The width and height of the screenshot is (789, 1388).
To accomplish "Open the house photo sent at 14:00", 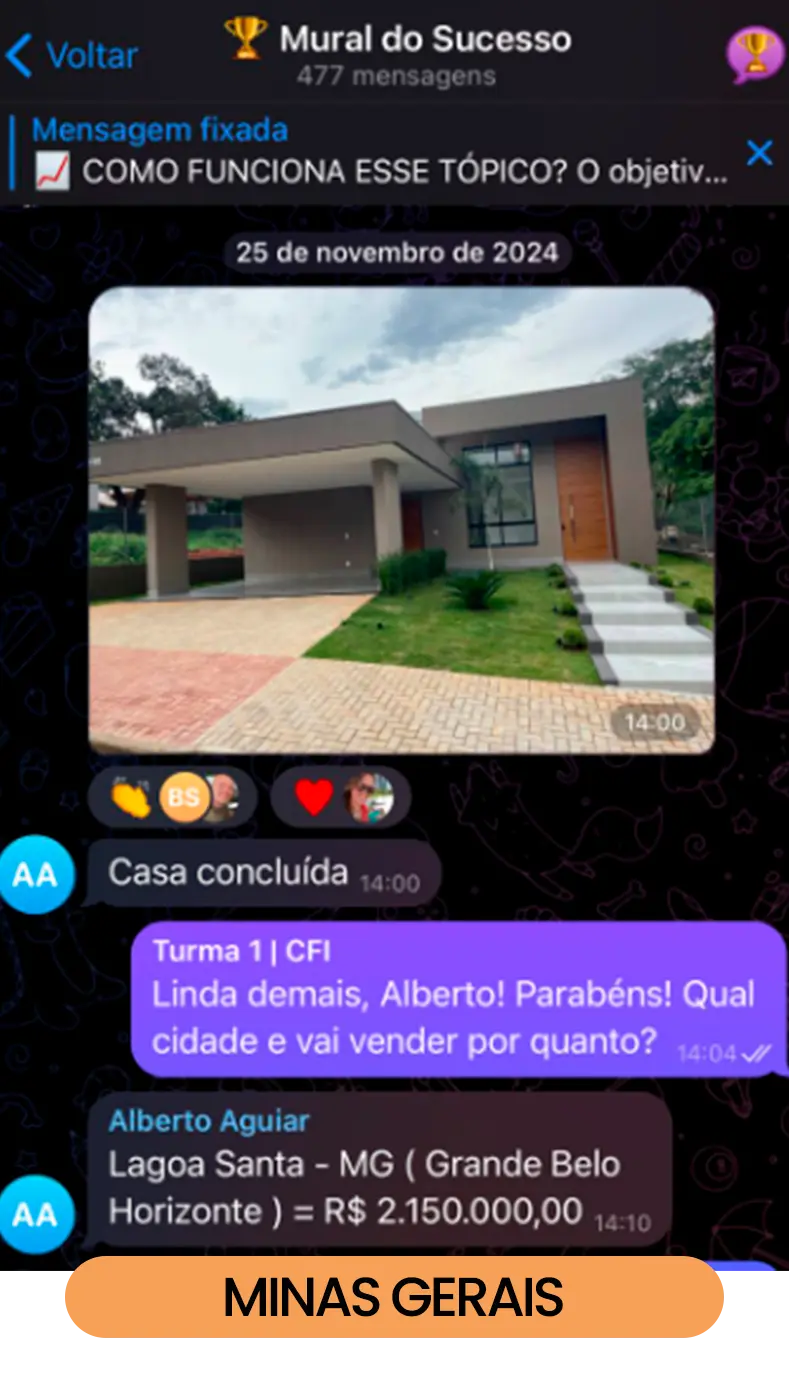I will pyautogui.click(x=401, y=520).
